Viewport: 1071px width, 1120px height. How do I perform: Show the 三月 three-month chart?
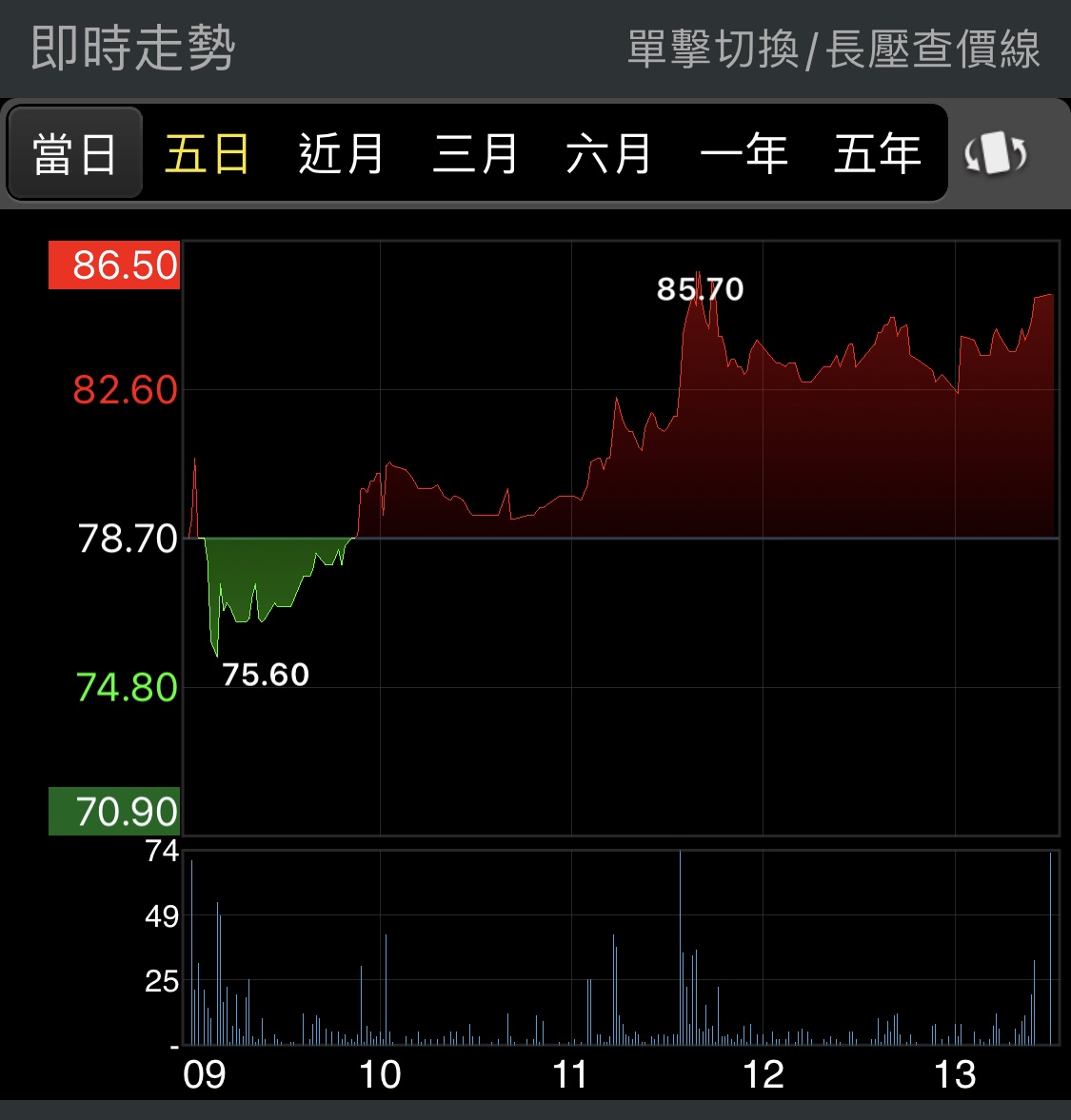475,153
